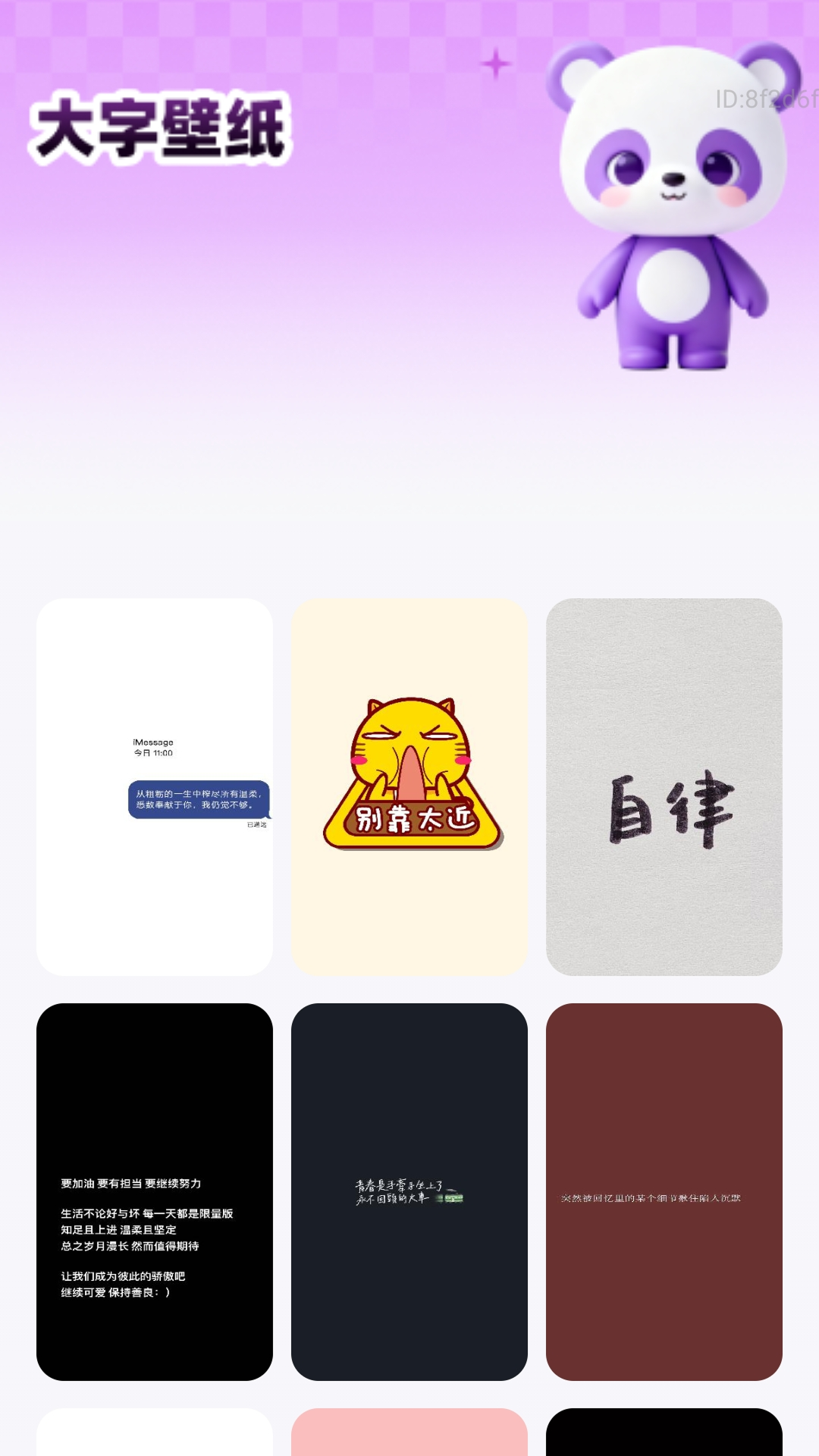Select the 自律 handwriting wallpaper
Viewport: 819px width, 1456px height.
tap(664, 786)
